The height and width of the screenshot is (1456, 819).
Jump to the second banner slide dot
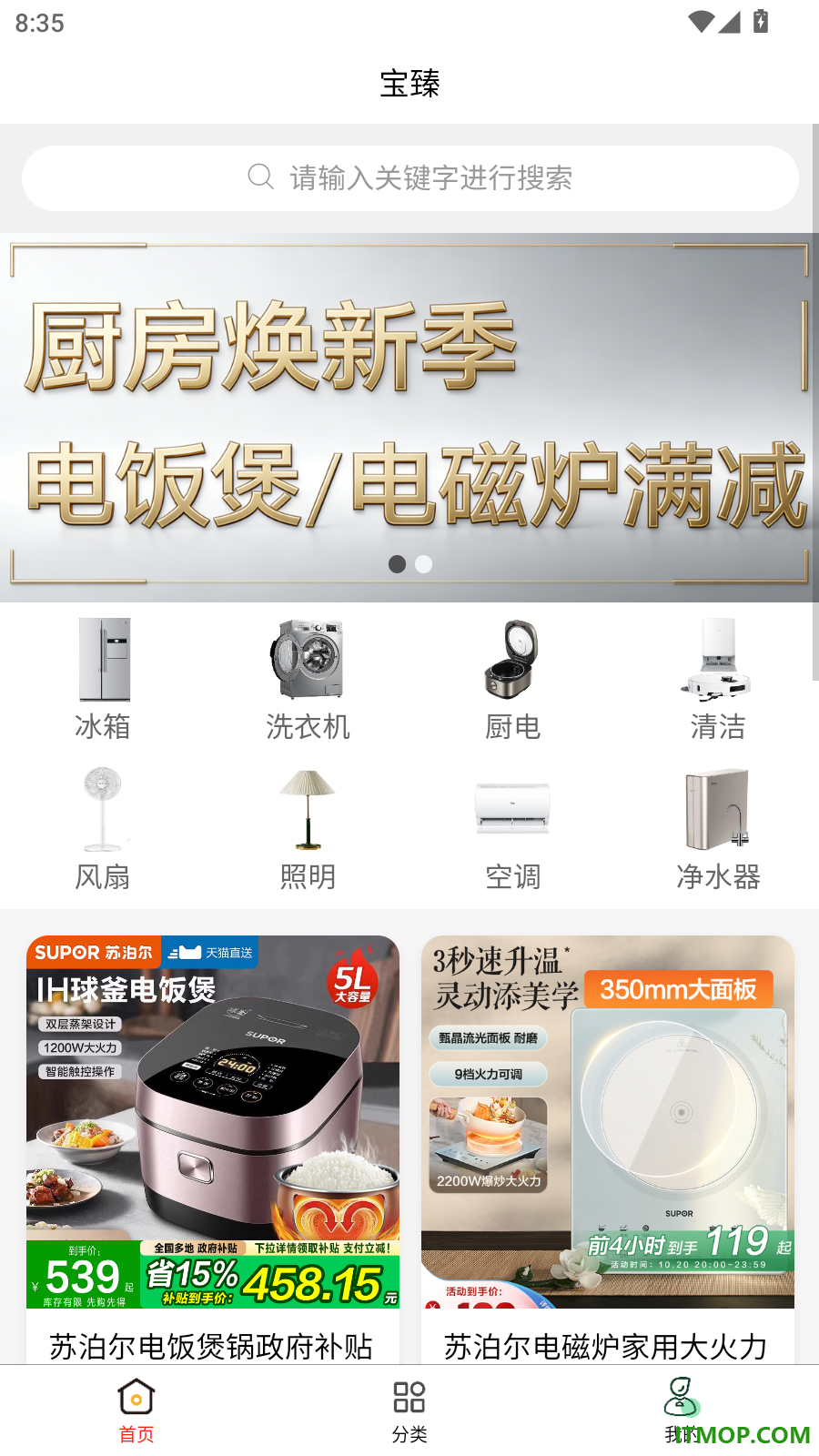pos(423,564)
